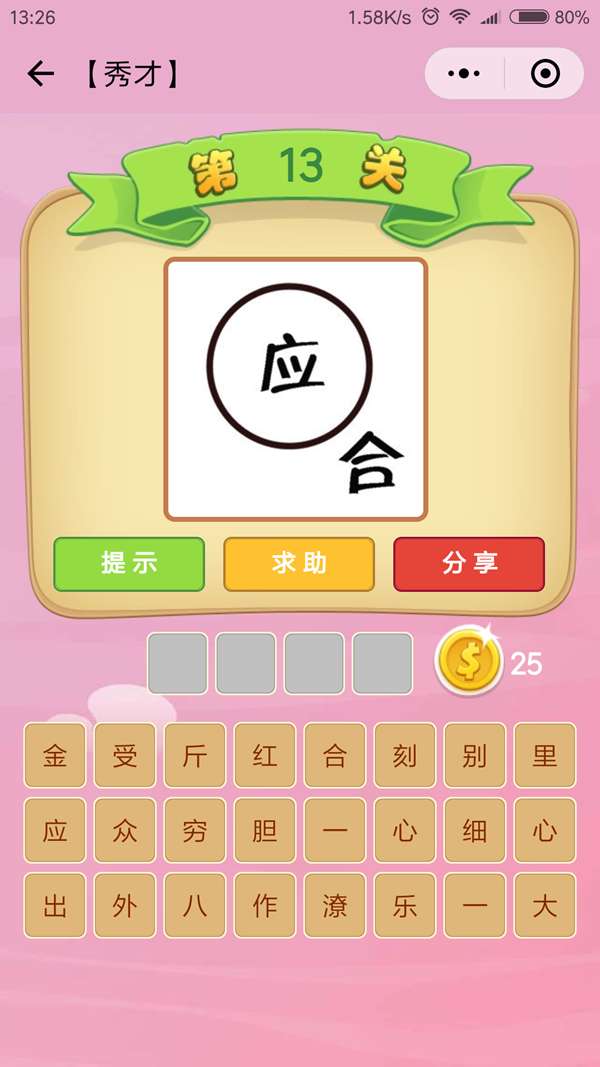This screenshot has width=600, height=1067.
Task: Close the mini program with the circle icon
Action: [x=545, y=74]
